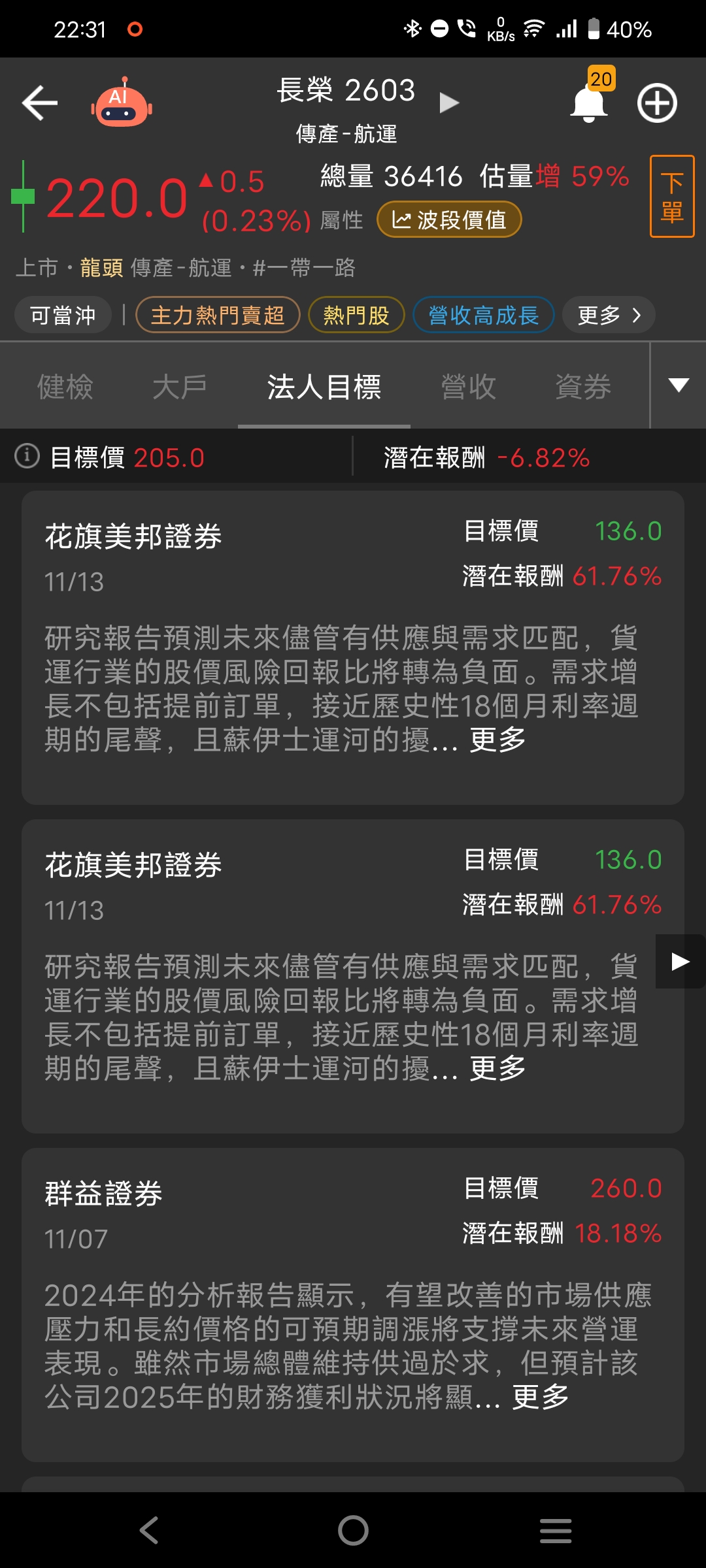Expand the tab list dropdown arrow
This screenshot has width=706, height=1568.
point(679,385)
